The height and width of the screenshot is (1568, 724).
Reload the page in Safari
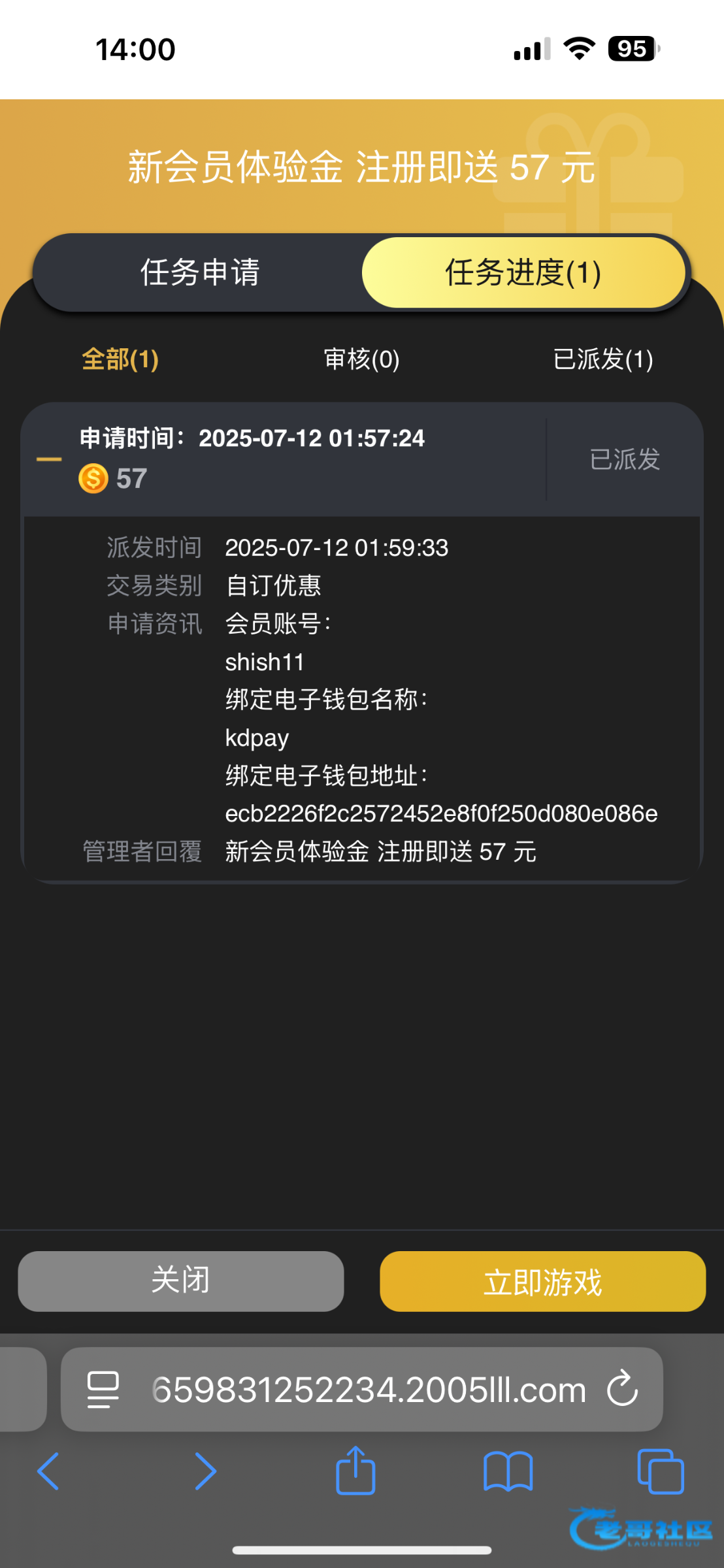622,1388
